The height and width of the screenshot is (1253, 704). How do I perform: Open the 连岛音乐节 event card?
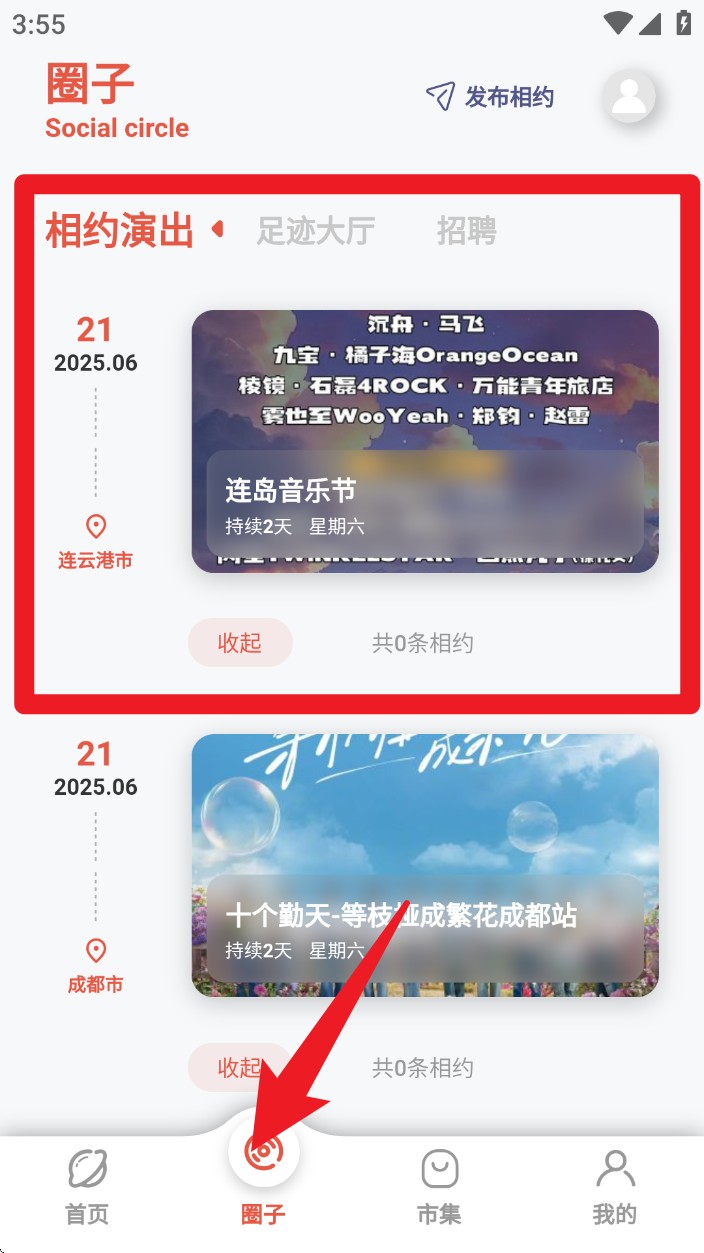click(x=425, y=441)
